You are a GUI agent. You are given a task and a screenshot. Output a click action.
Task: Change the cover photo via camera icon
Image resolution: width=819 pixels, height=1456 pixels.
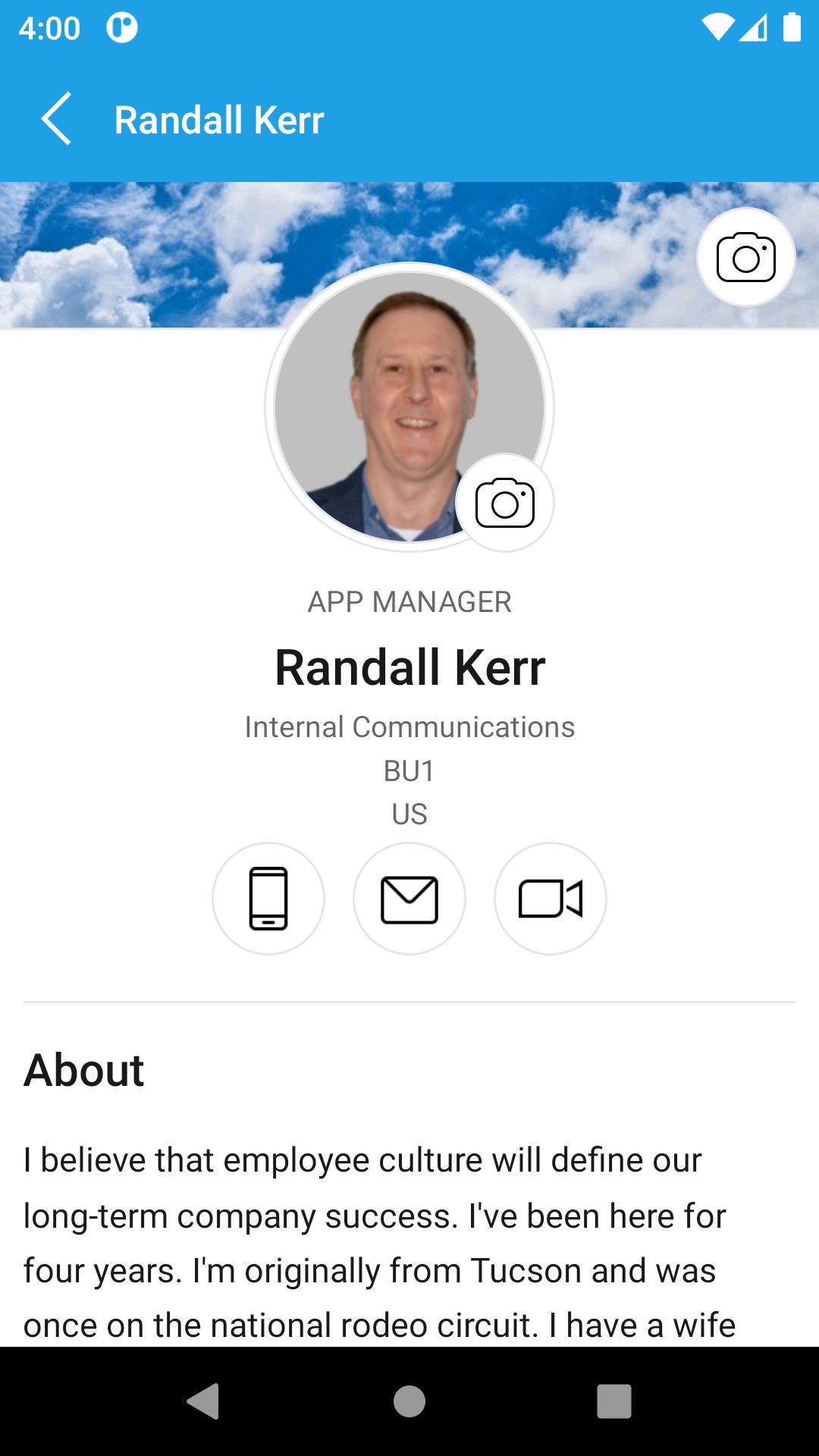[x=746, y=257]
